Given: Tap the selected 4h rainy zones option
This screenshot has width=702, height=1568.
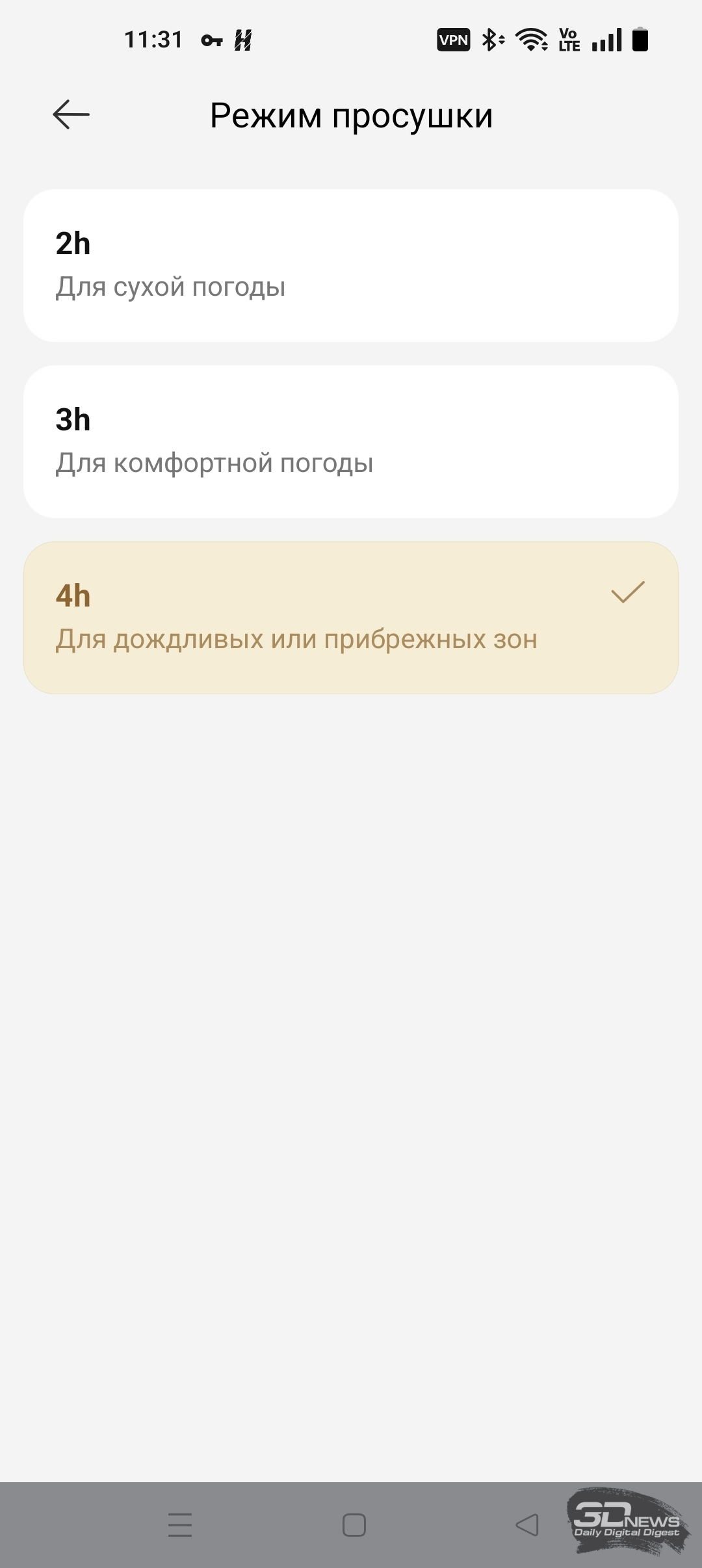Looking at the screenshot, I should point(351,618).
